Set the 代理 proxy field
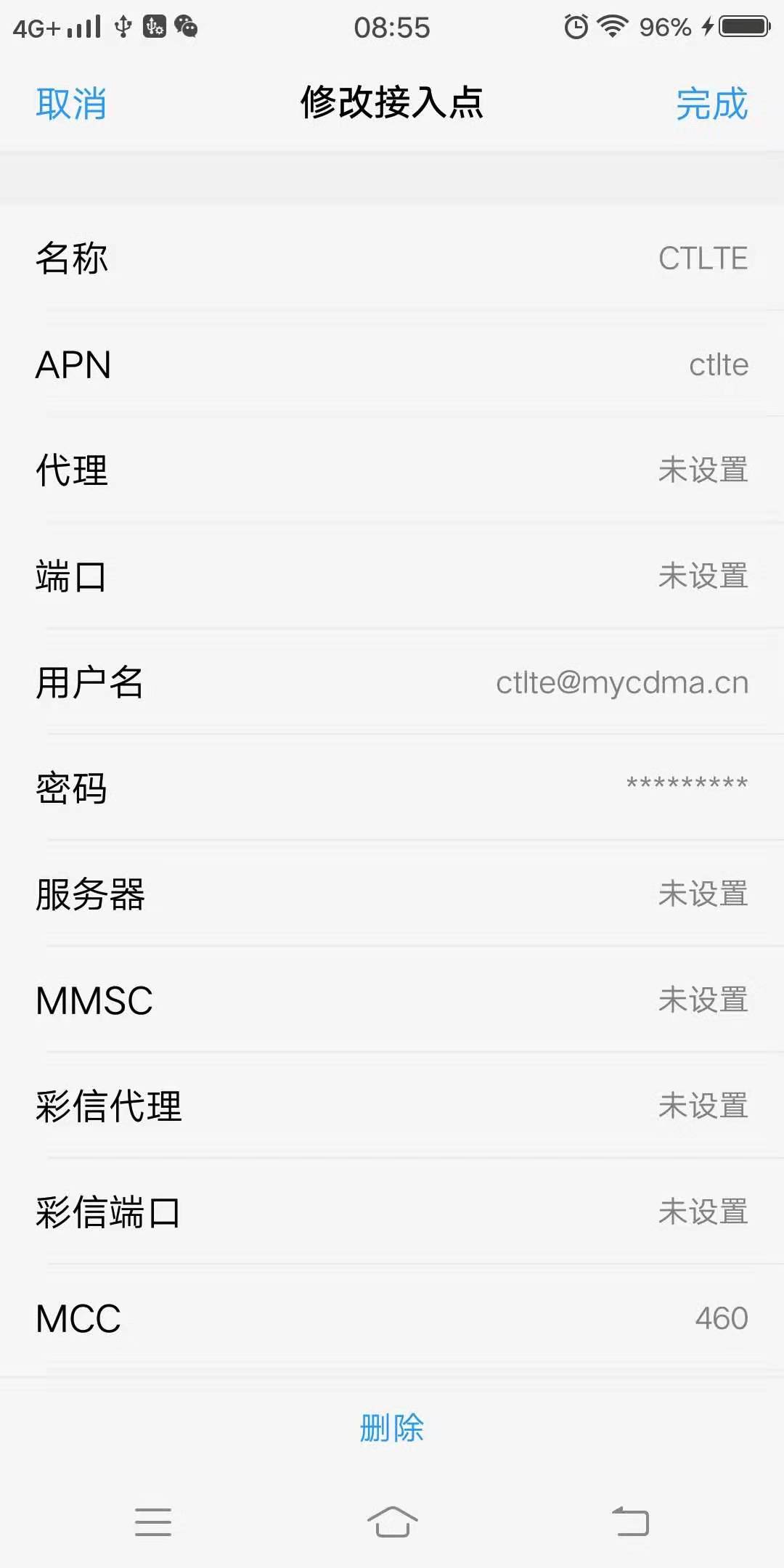This screenshot has width=784, height=1568. pyautogui.click(x=392, y=470)
